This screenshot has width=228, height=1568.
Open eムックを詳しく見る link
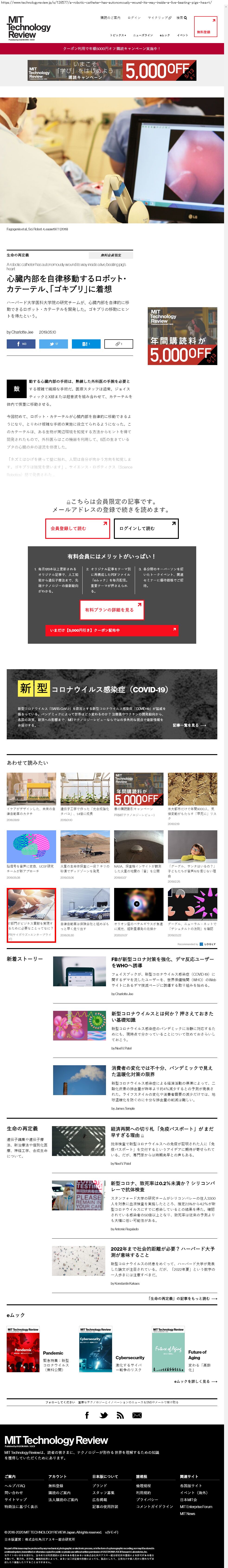(x=195, y=1381)
